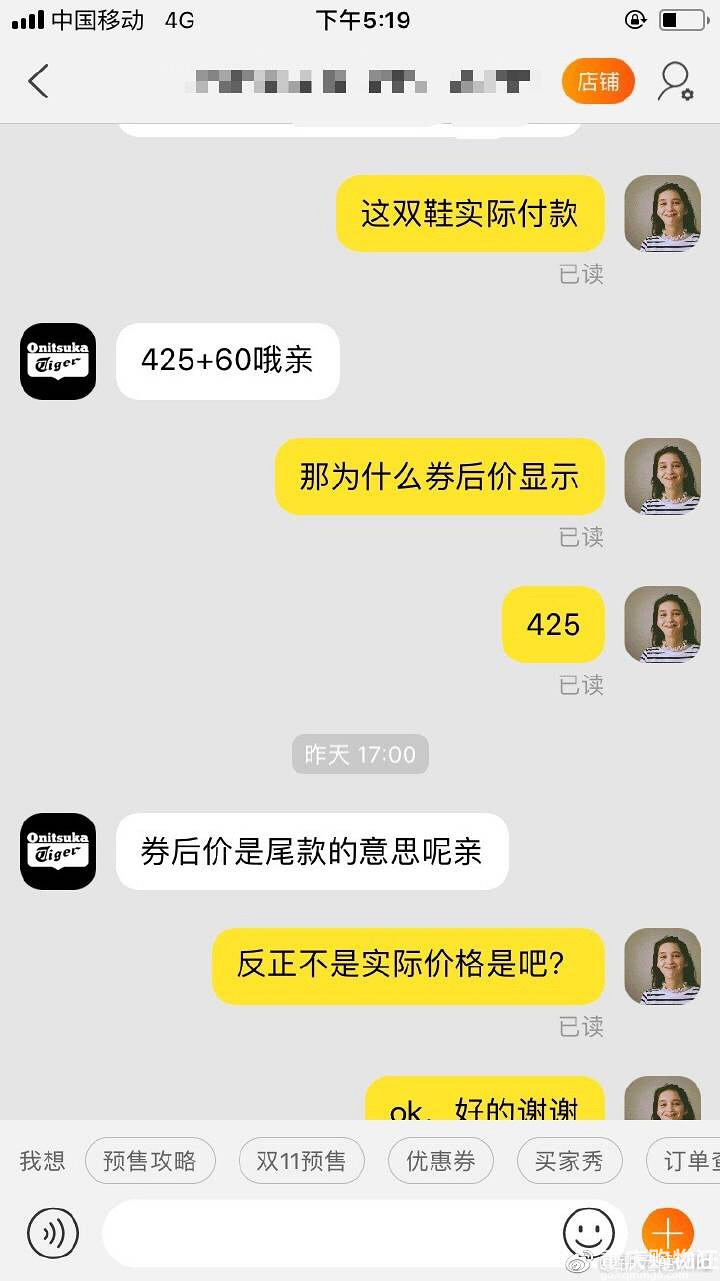The image size is (720, 1281).
Task: Open the orange plus attachments menu
Action: pyautogui.click(x=667, y=1233)
